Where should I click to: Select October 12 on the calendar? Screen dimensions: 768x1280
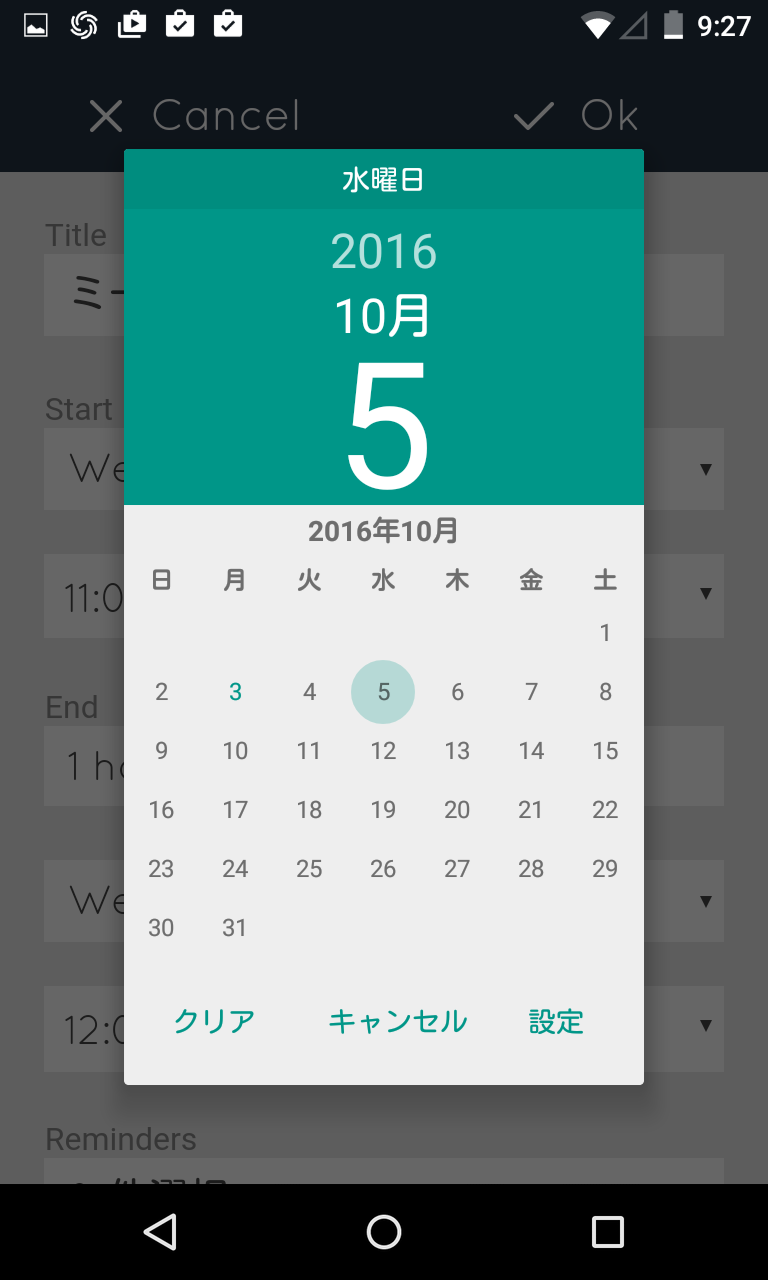[383, 750]
